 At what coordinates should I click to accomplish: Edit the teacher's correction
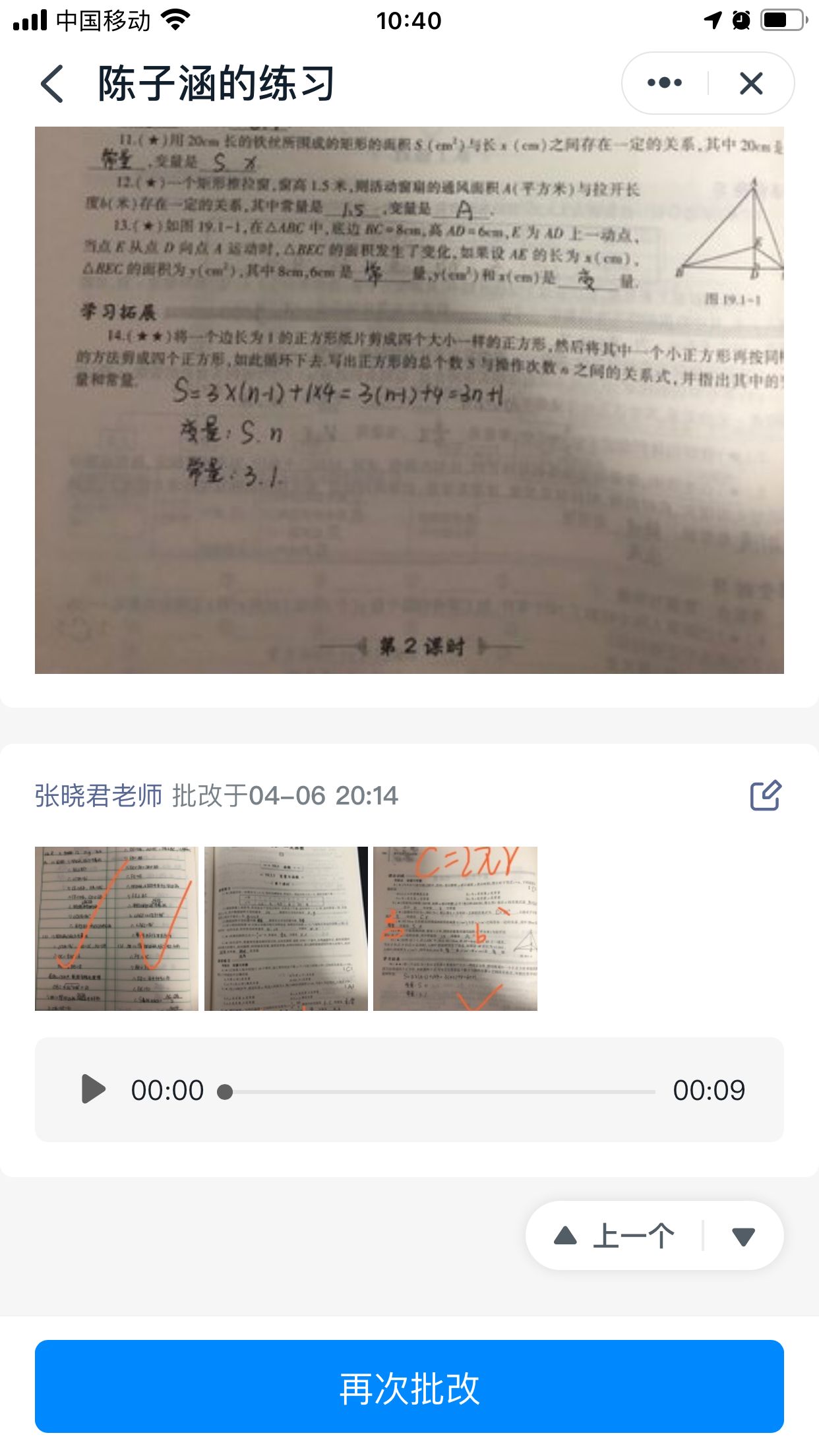765,795
